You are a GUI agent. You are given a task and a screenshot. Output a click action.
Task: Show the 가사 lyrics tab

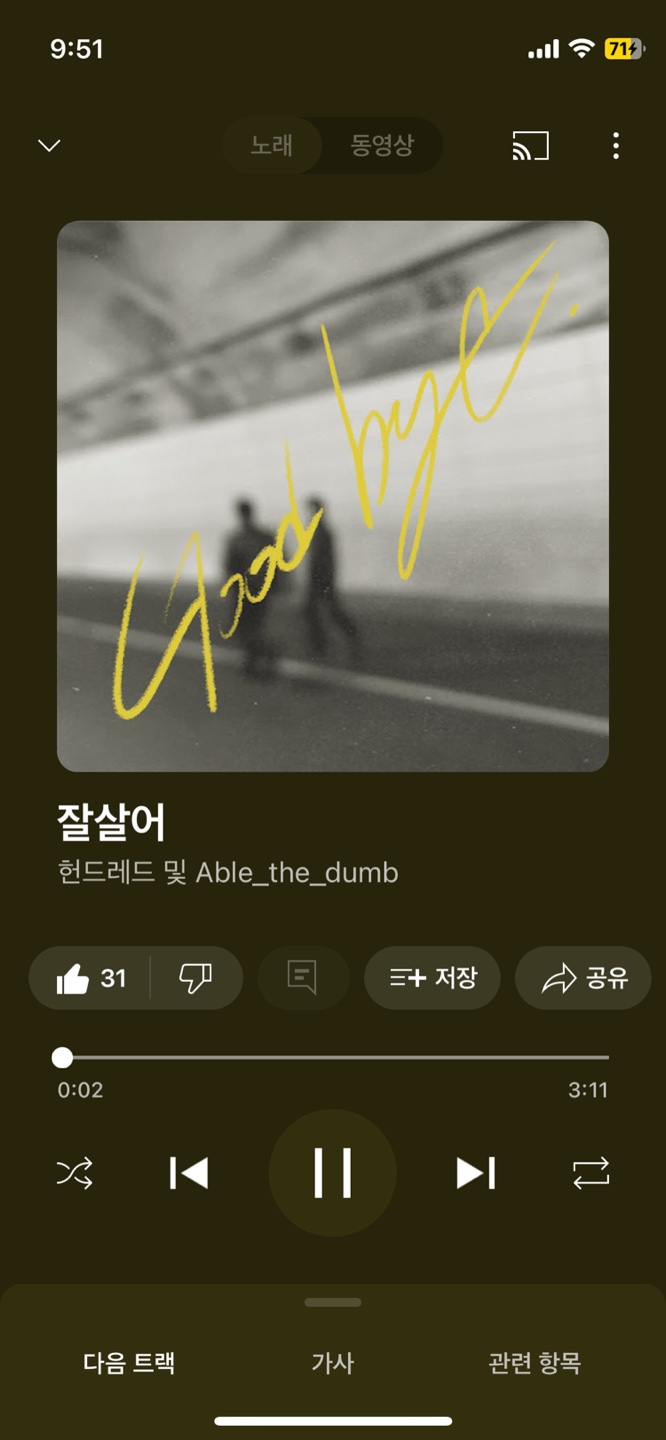(333, 1363)
